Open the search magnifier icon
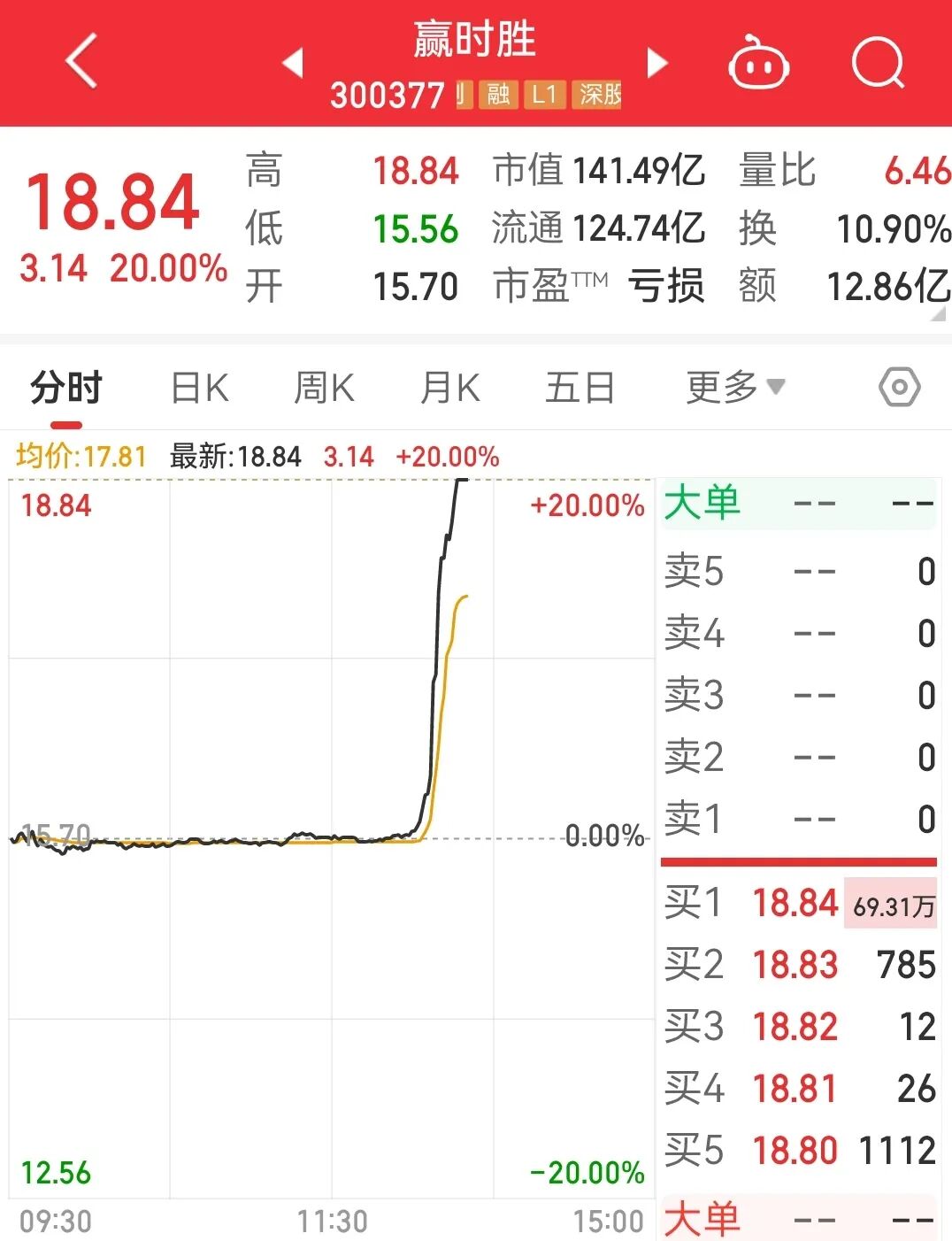952x1241 pixels. click(x=878, y=64)
